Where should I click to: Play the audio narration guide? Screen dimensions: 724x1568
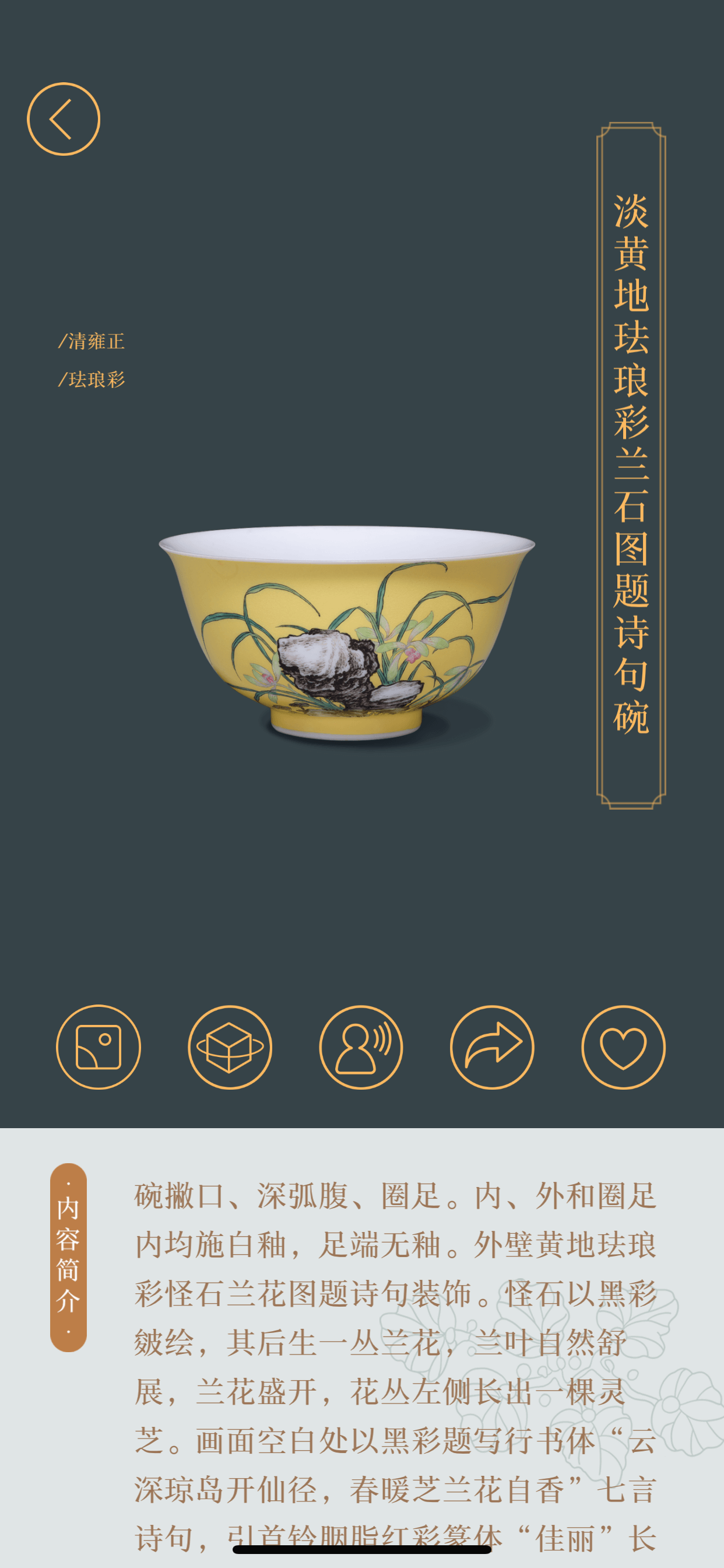[361, 1047]
